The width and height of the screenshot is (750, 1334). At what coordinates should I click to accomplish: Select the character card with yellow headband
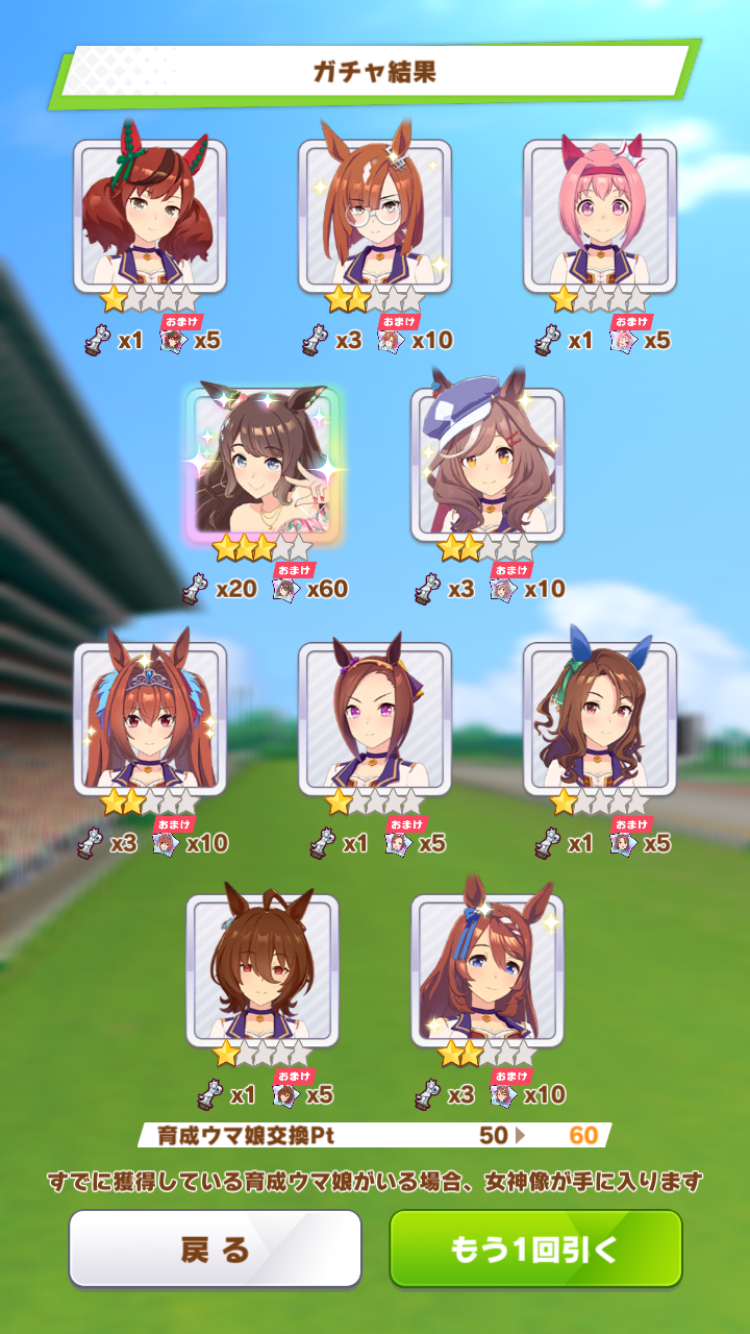(375, 718)
